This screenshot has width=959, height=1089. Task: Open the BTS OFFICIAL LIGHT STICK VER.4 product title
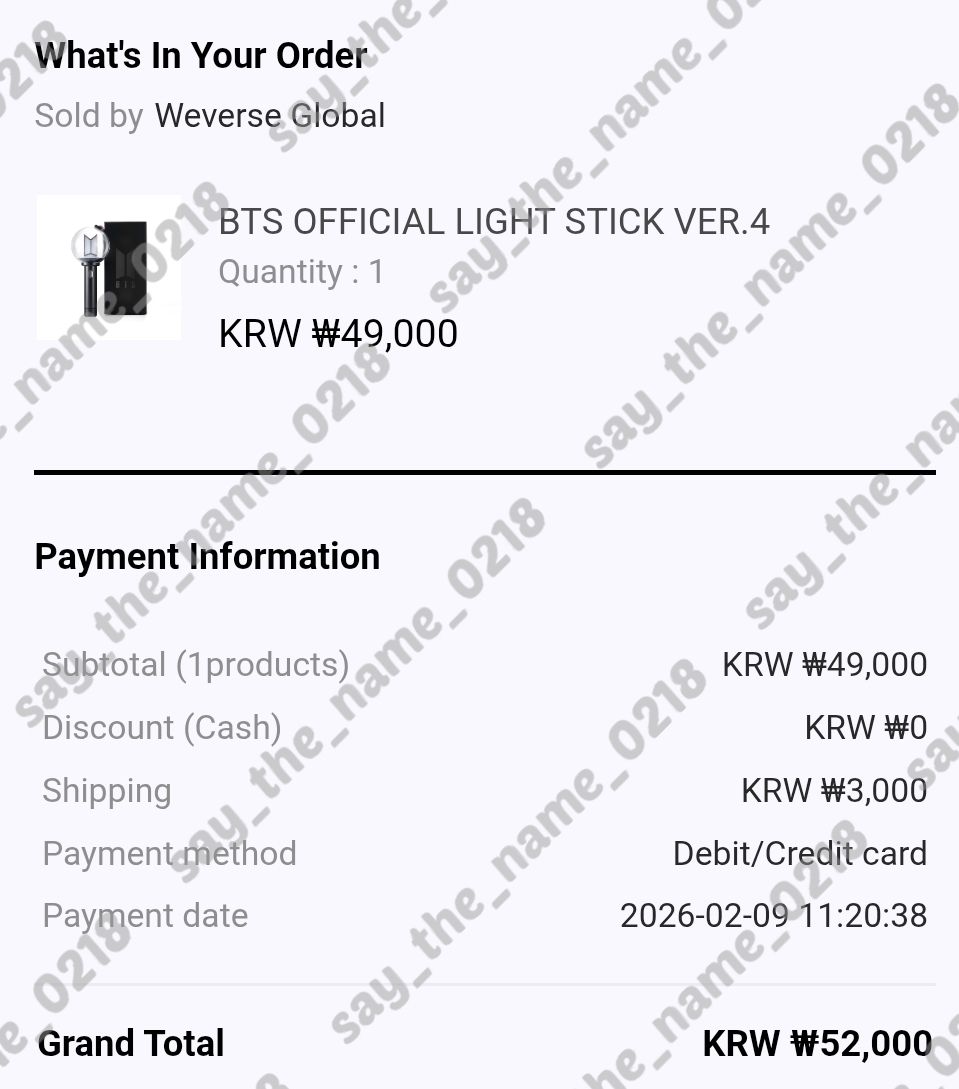coord(494,221)
